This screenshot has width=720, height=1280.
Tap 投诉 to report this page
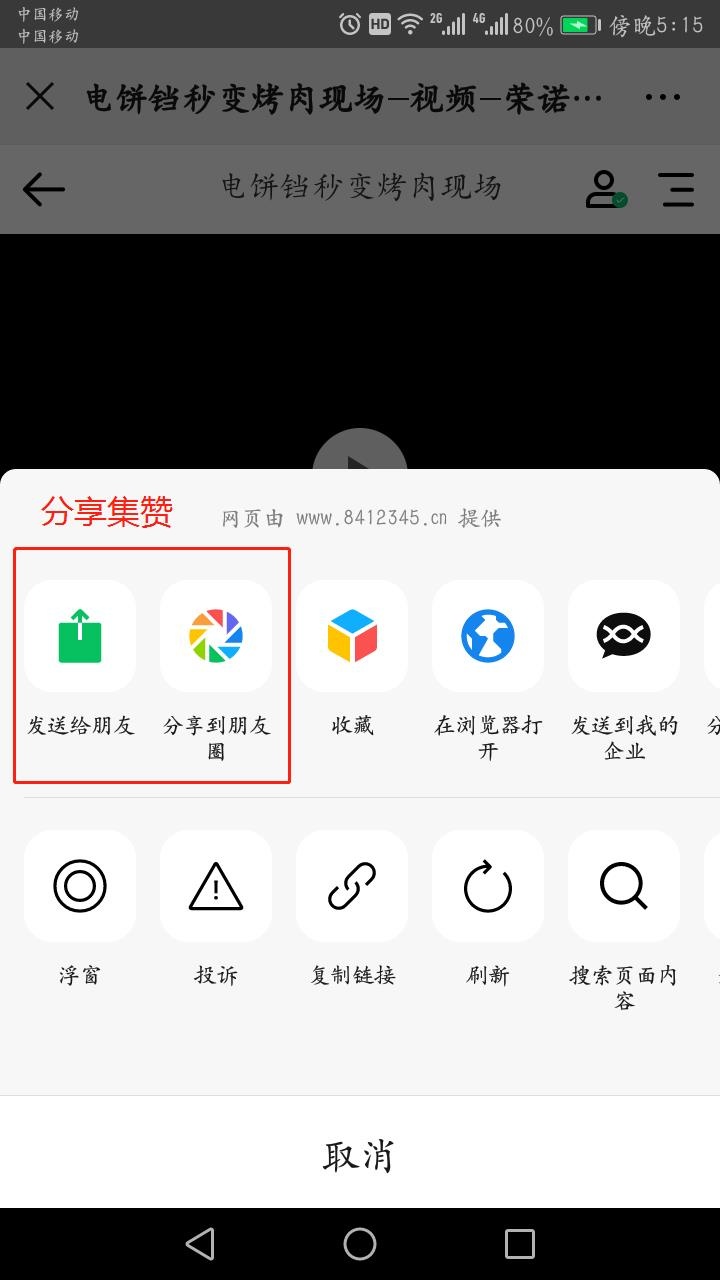tap(216, 887)
